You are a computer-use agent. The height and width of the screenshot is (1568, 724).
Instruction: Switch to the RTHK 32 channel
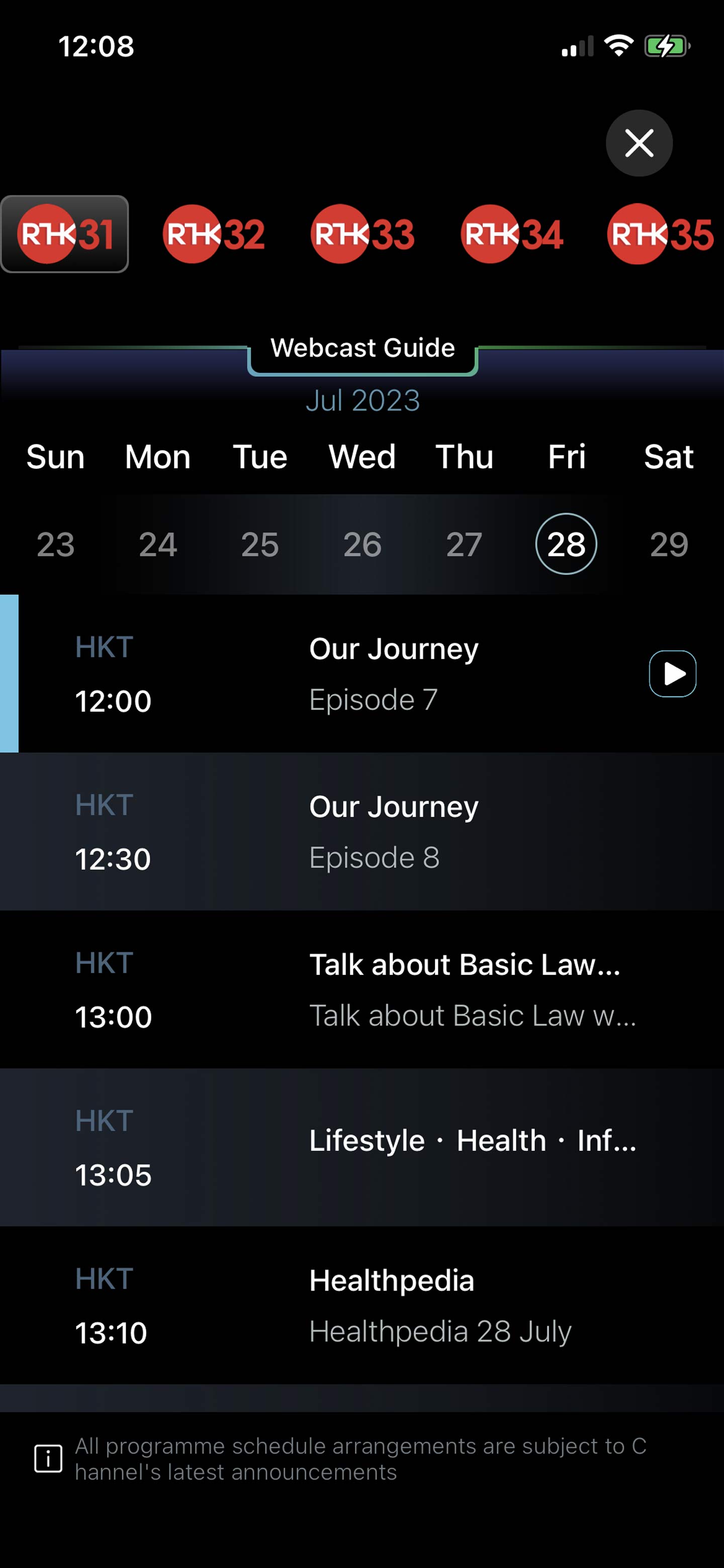coord(214,234)
